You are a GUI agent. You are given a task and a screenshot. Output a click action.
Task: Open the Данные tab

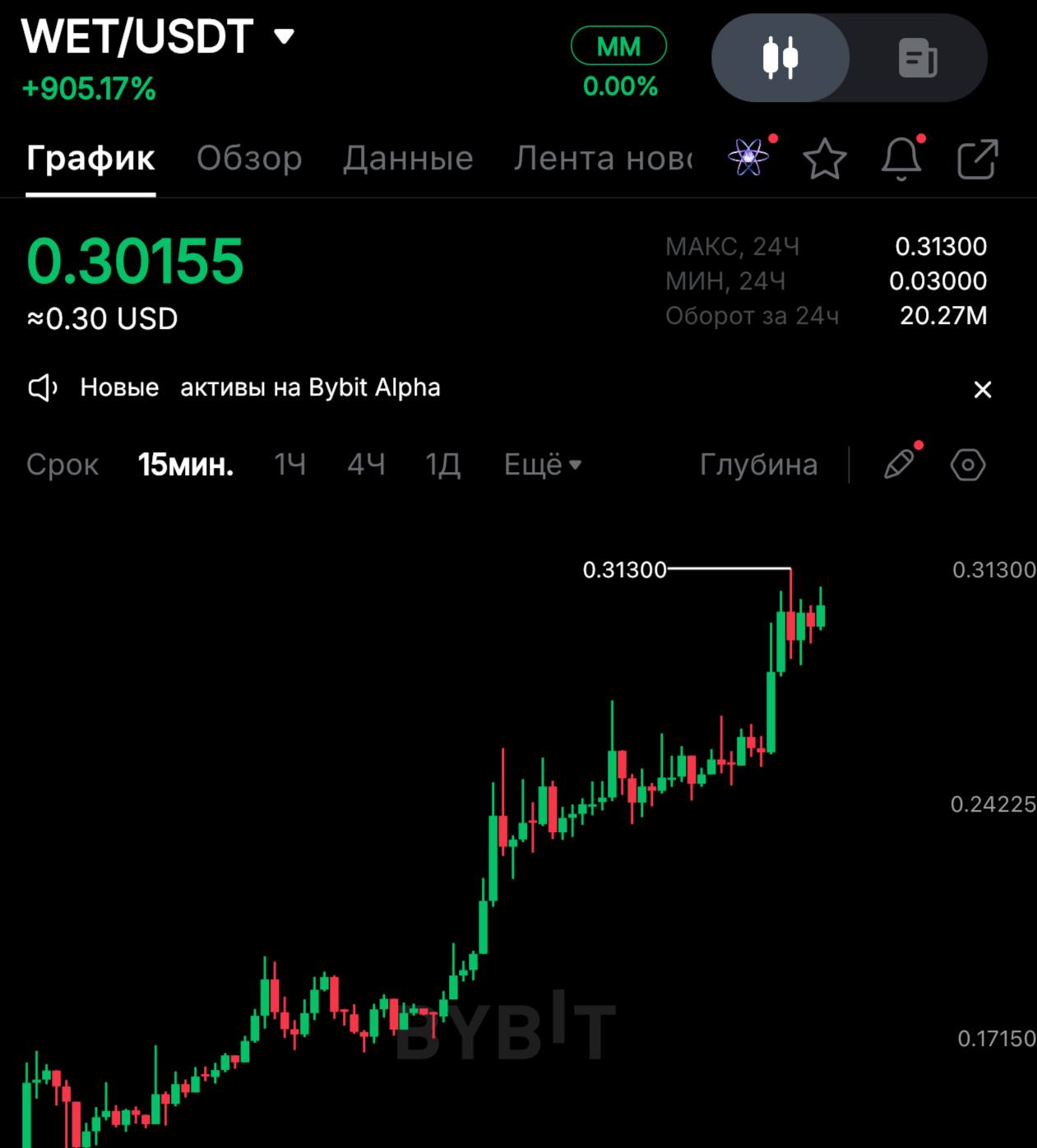point(408,158)
